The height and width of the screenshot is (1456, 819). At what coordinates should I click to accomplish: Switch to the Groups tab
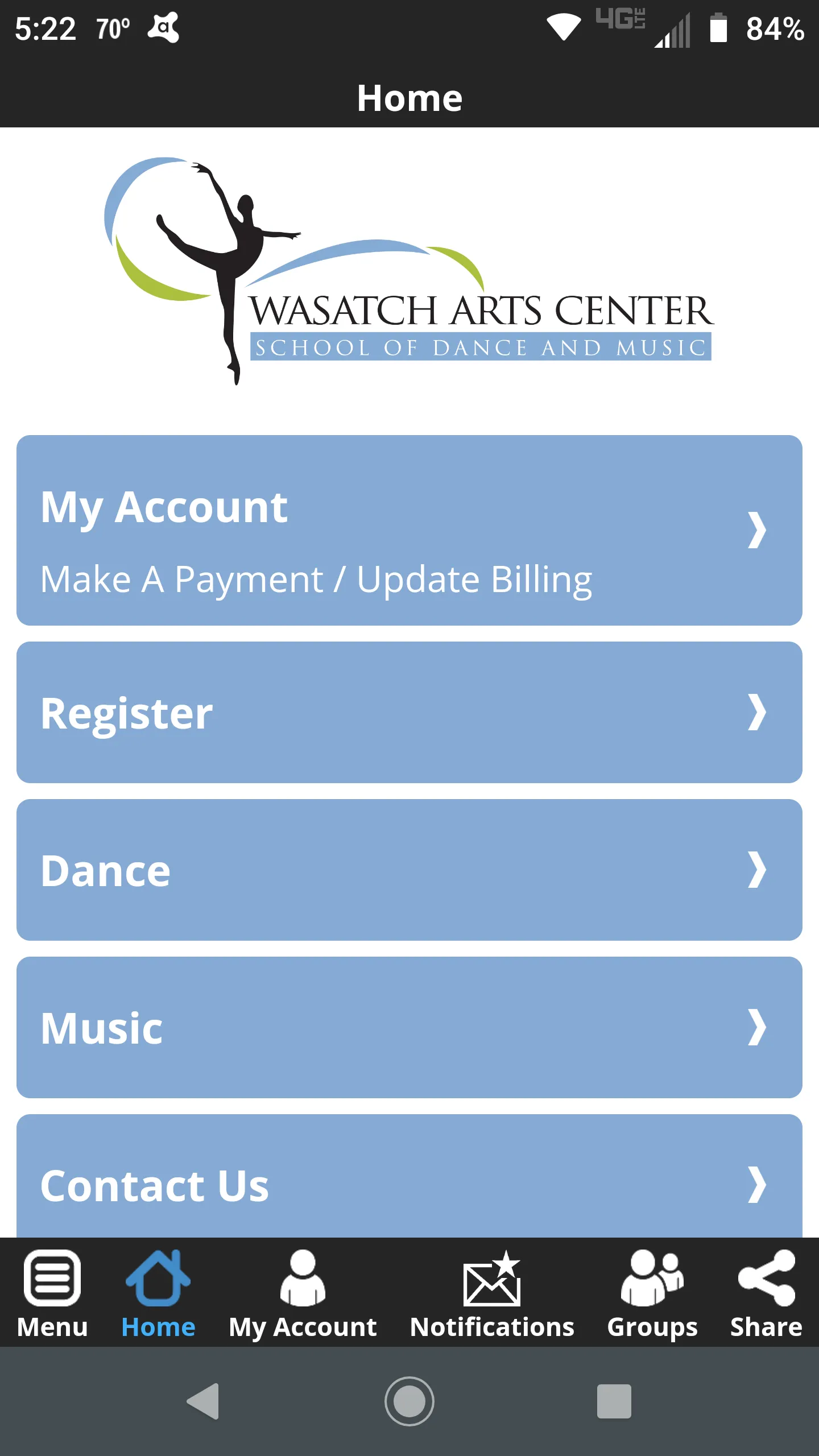pyautogui.click(x=652, y=1293)
